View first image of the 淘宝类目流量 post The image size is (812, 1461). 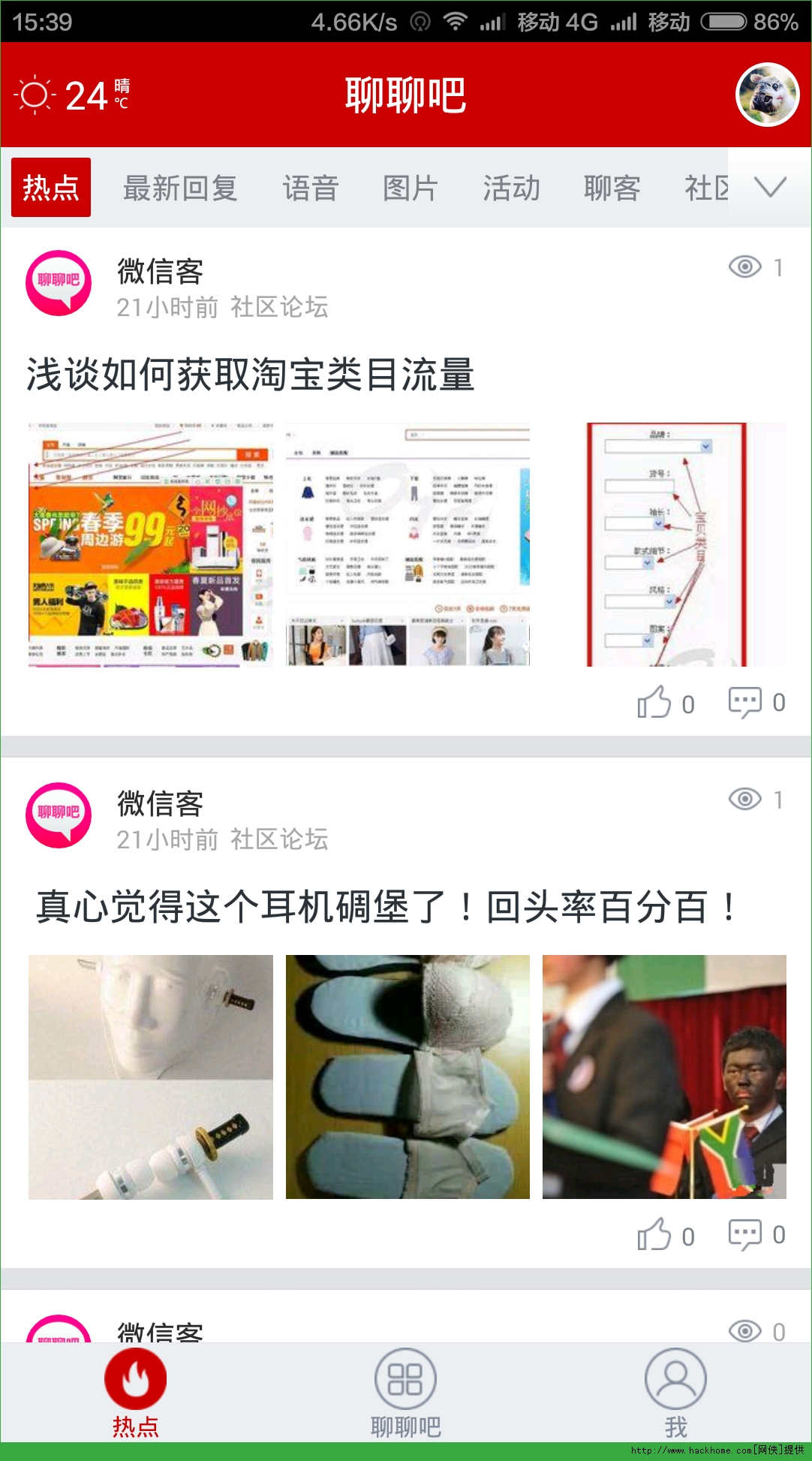(151, 544)
